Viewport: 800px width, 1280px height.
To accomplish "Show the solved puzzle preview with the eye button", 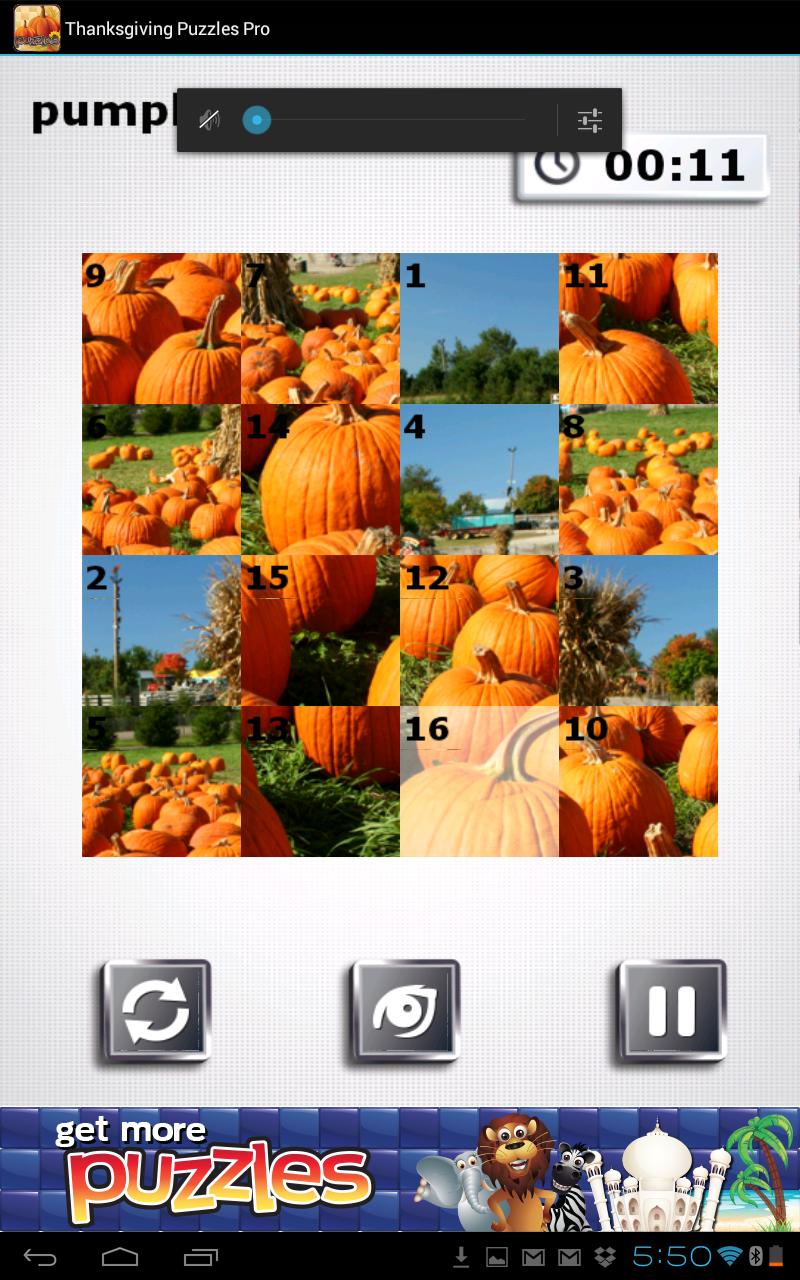I will point(403,1008).
